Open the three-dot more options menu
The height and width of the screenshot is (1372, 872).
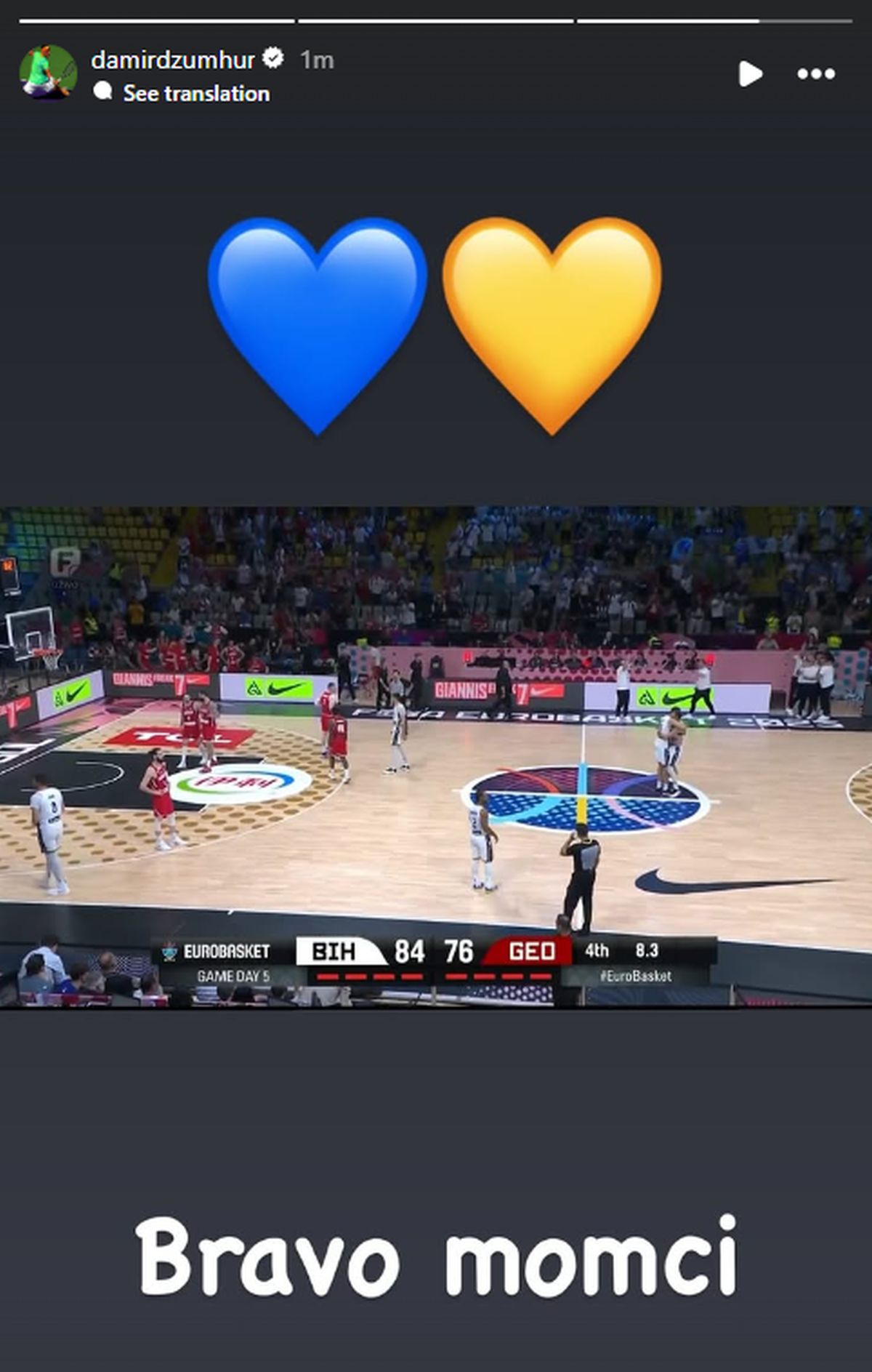point(815,73)
